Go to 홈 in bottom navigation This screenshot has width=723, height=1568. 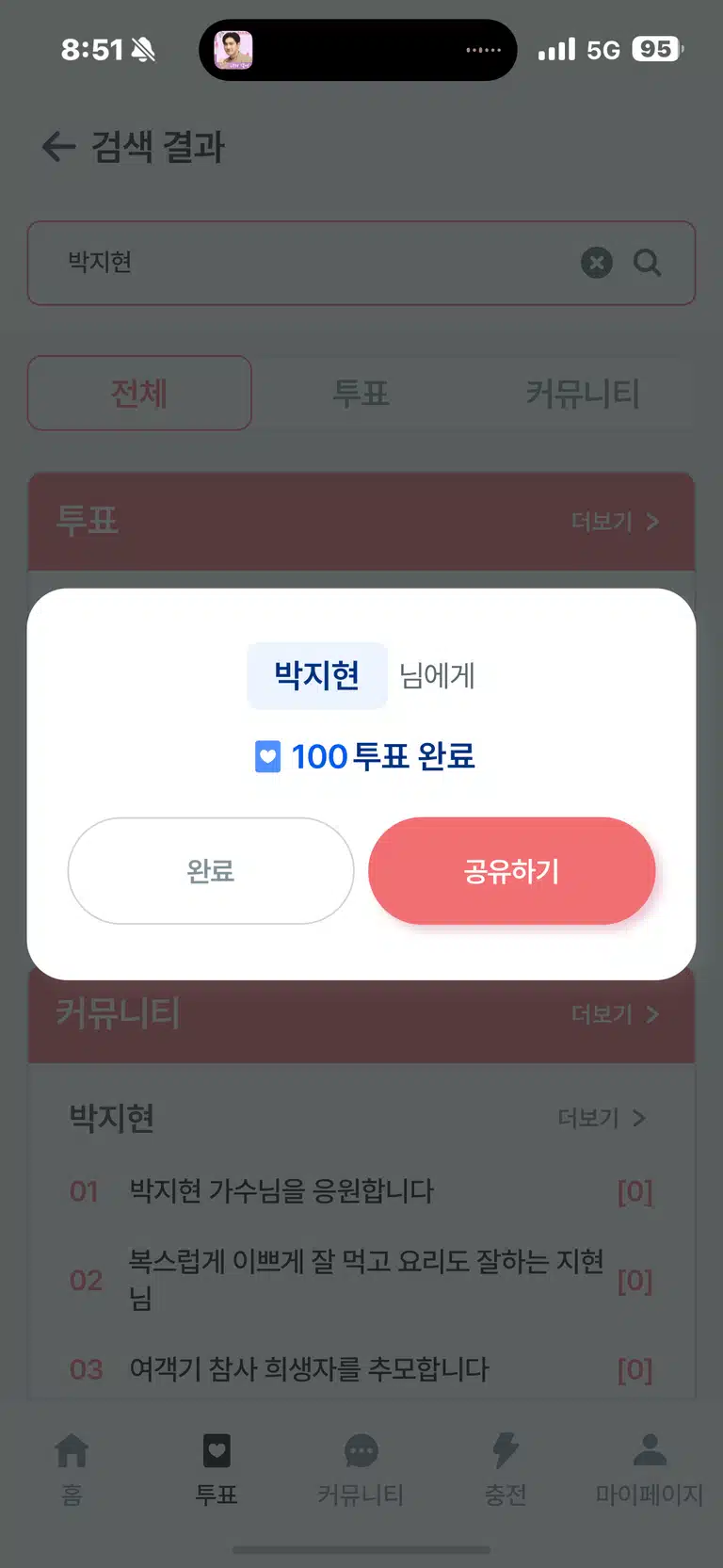pyautogui.click(x=72, y=1469)
